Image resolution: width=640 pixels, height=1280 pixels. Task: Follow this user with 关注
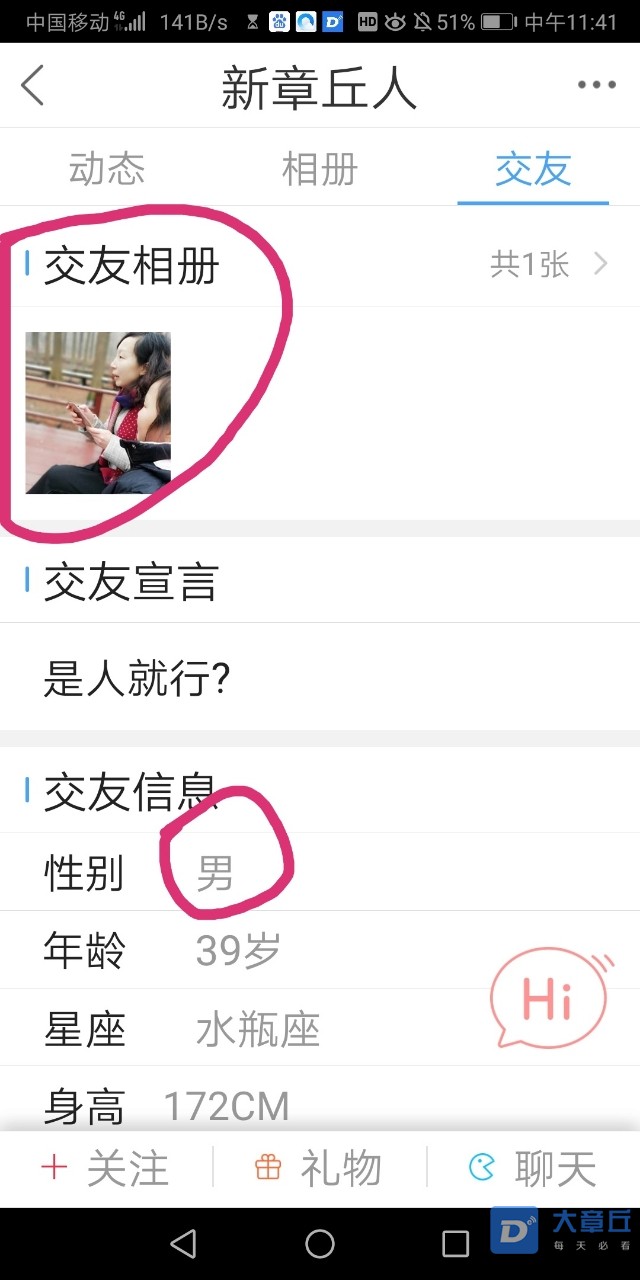(106, 1168)
